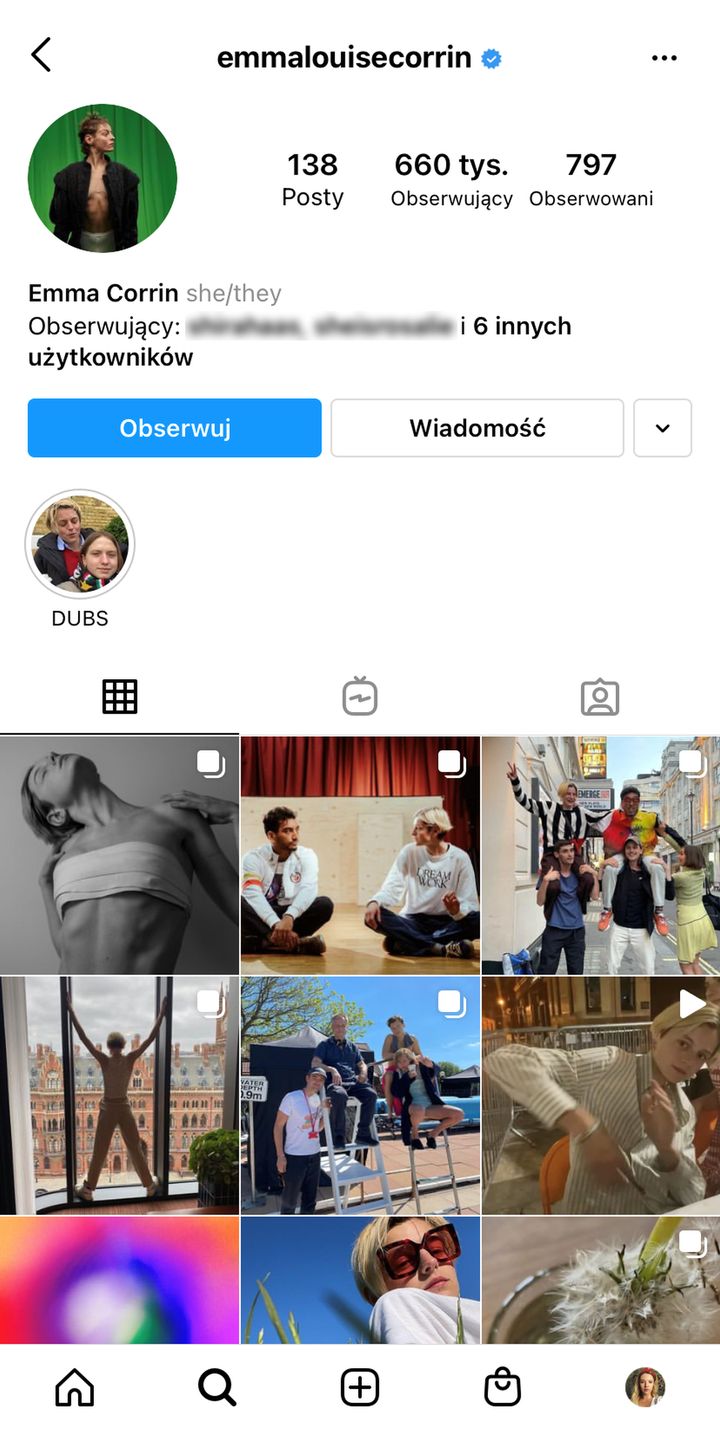This screenshot has width=720, height=1440.
Task: Open the black-and-white portrait post
Action: tap(120, 855)
